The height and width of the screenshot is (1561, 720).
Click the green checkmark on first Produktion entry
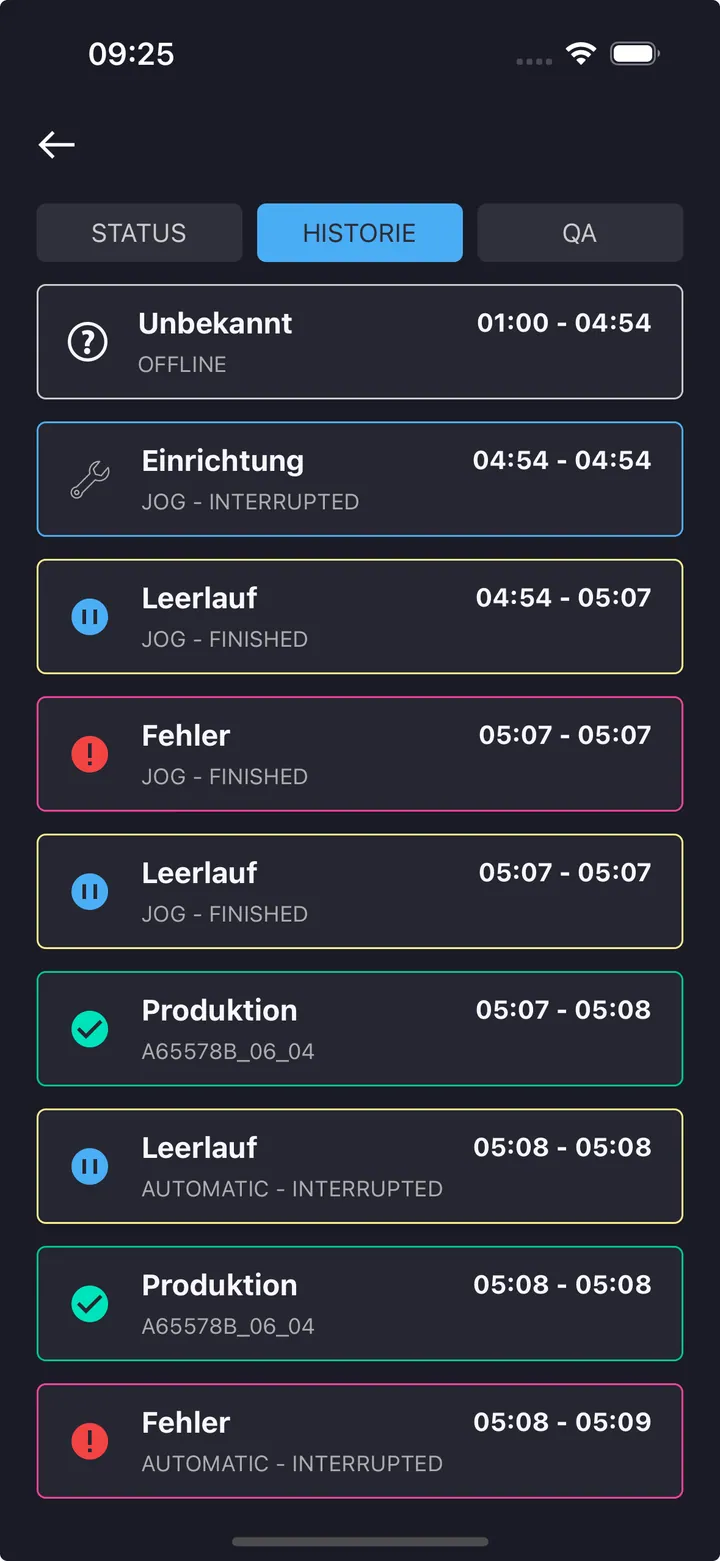[89, 1028]
